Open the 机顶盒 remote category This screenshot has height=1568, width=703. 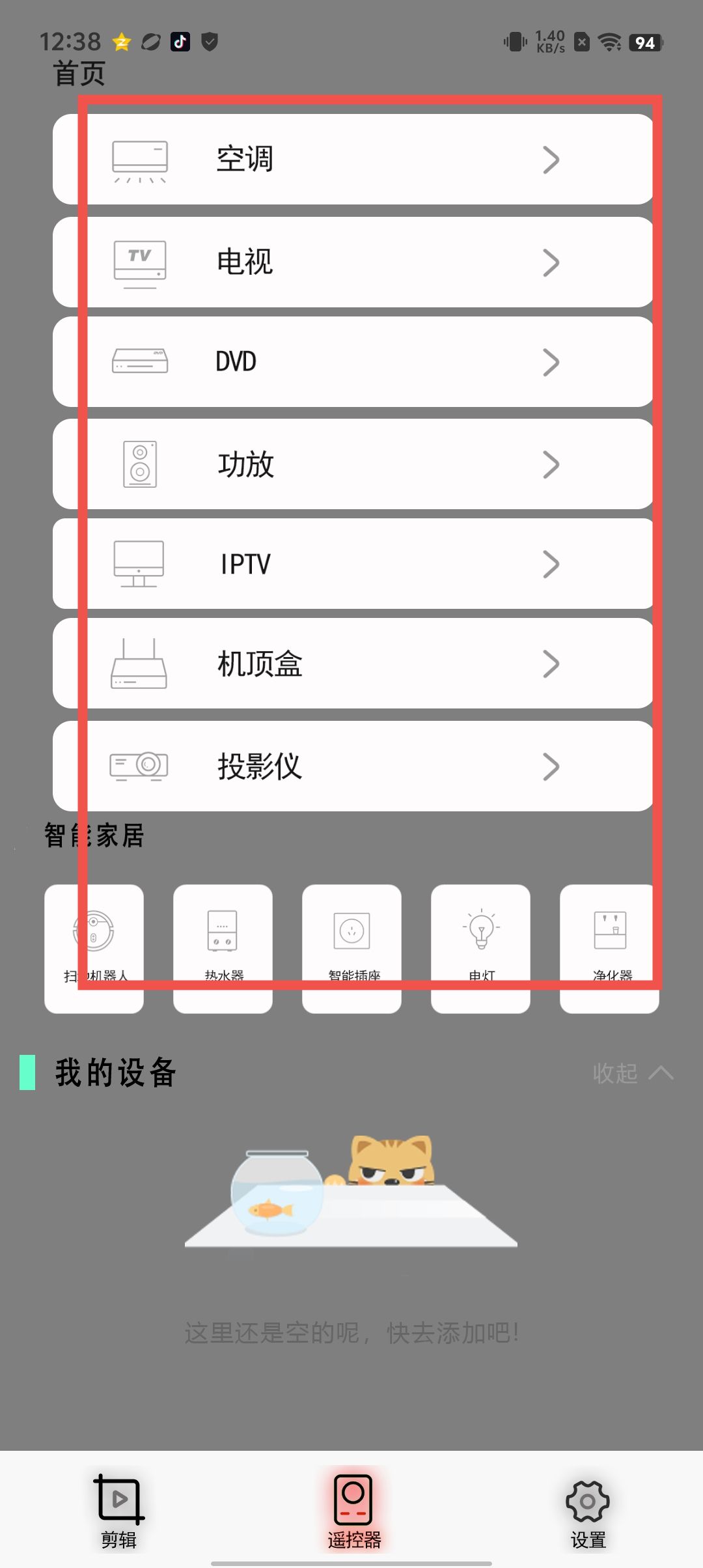pos(353,664)
